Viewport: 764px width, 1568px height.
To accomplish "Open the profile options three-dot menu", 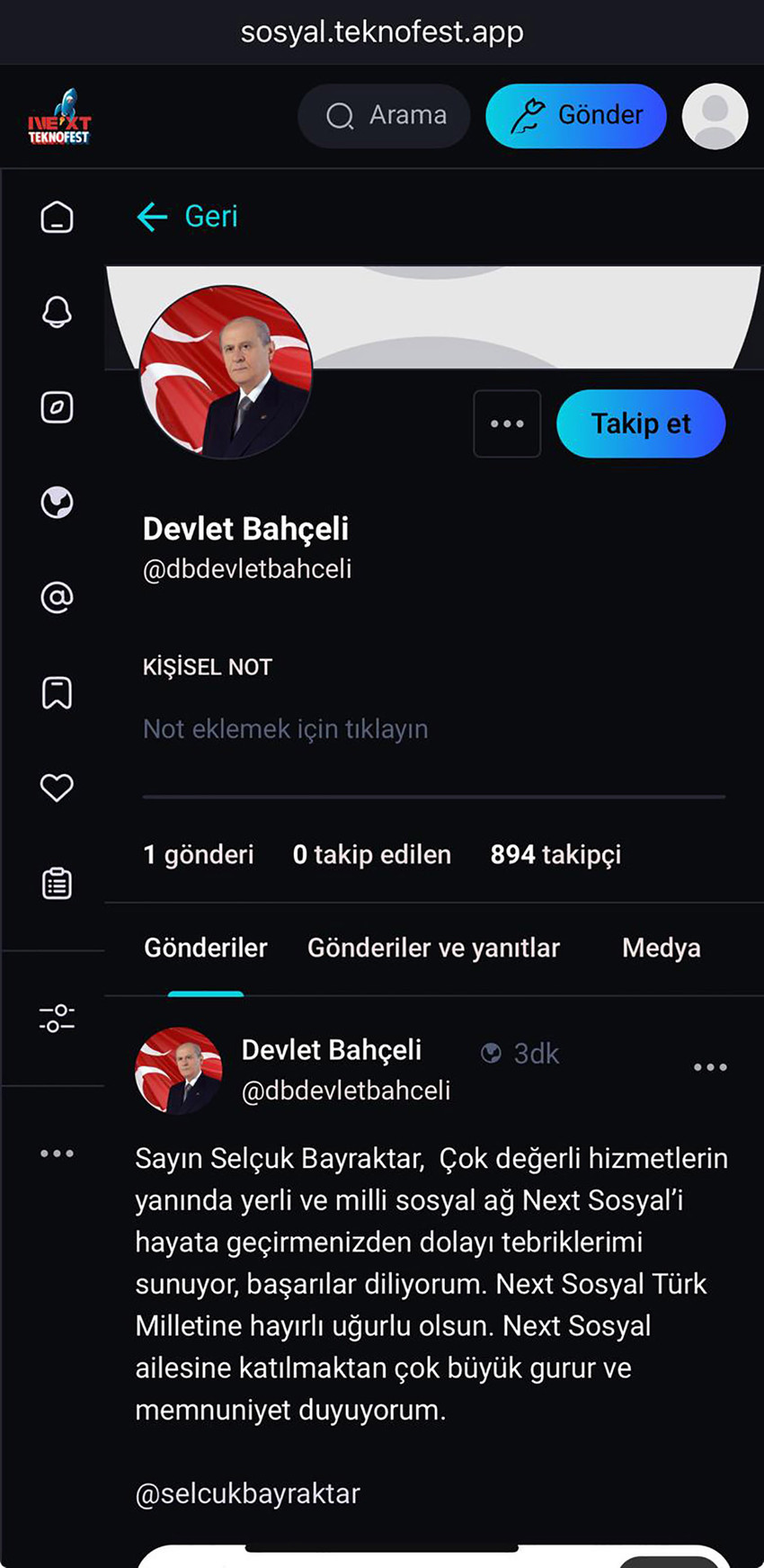I will [x=507, y=423].
